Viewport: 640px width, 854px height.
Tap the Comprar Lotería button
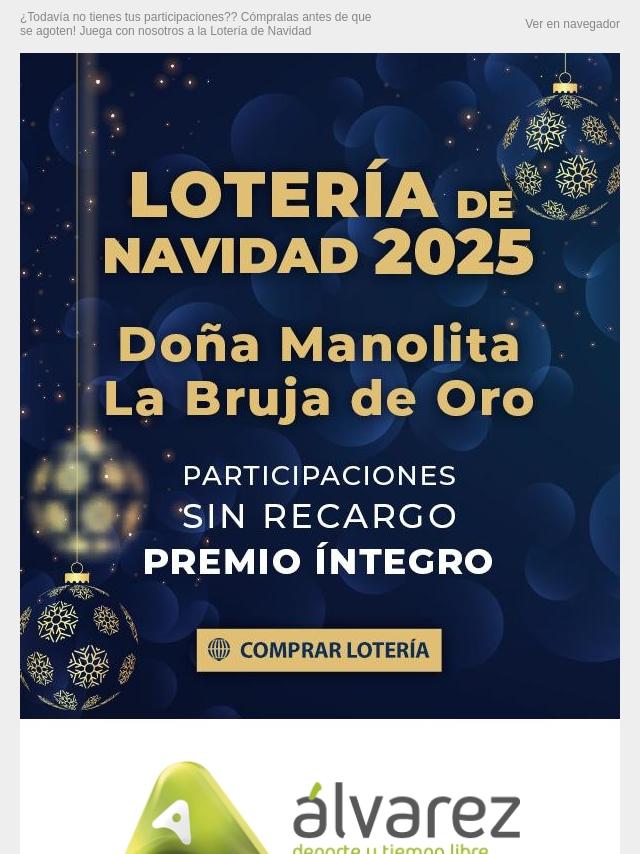[x=319, y=650]
